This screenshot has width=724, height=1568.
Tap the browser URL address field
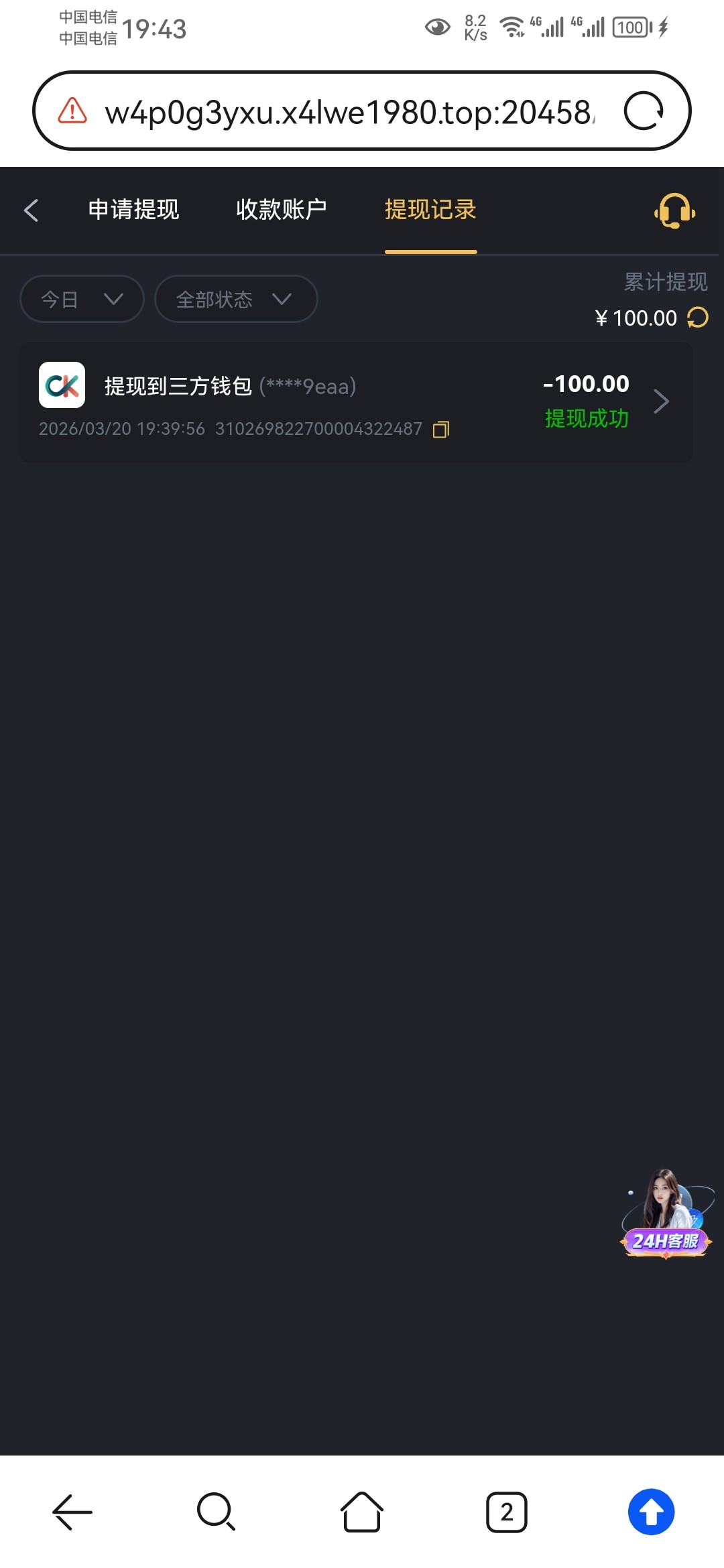pyautogui.click(x=349, y=113)
